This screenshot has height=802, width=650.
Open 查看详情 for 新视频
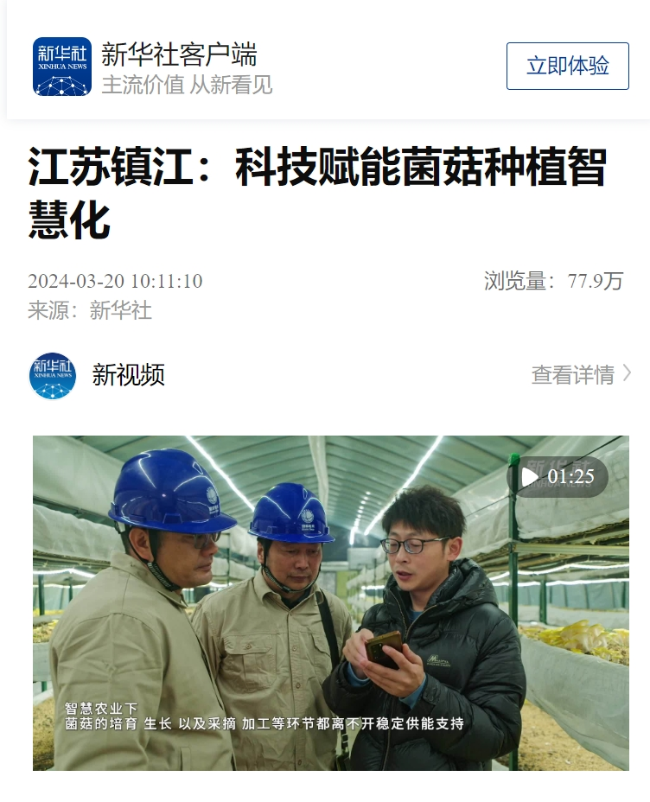(581, 375)
